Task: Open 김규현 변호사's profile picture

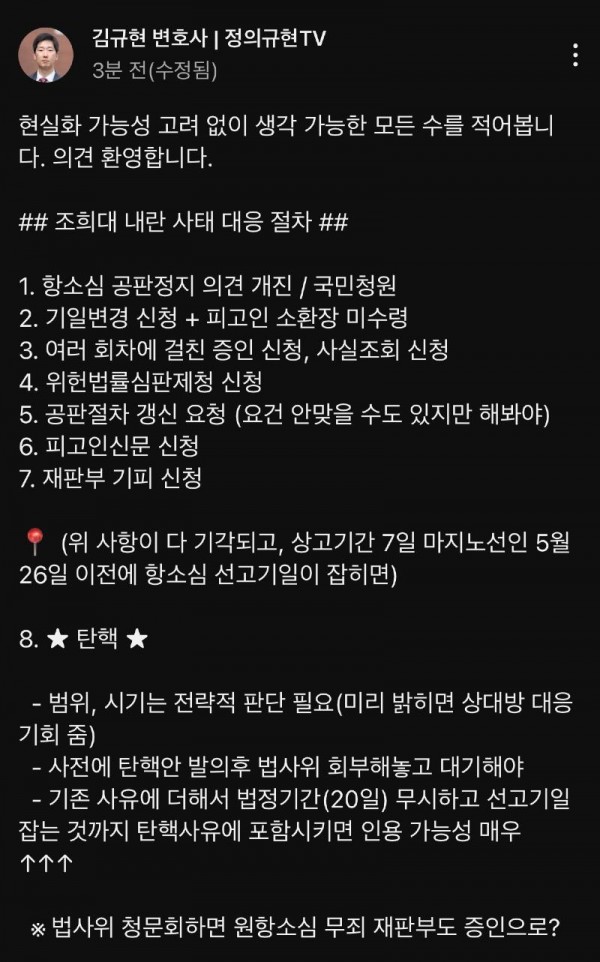Action: point(46,55)
